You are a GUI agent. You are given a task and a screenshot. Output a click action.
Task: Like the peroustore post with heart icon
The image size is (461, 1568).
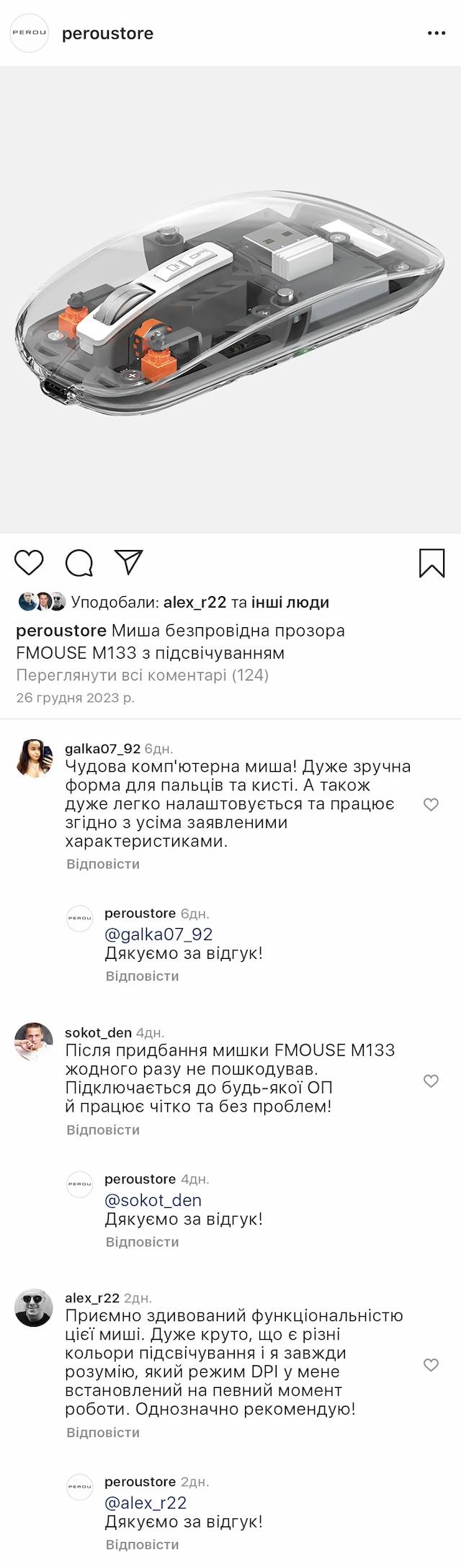tap(30, 562)
